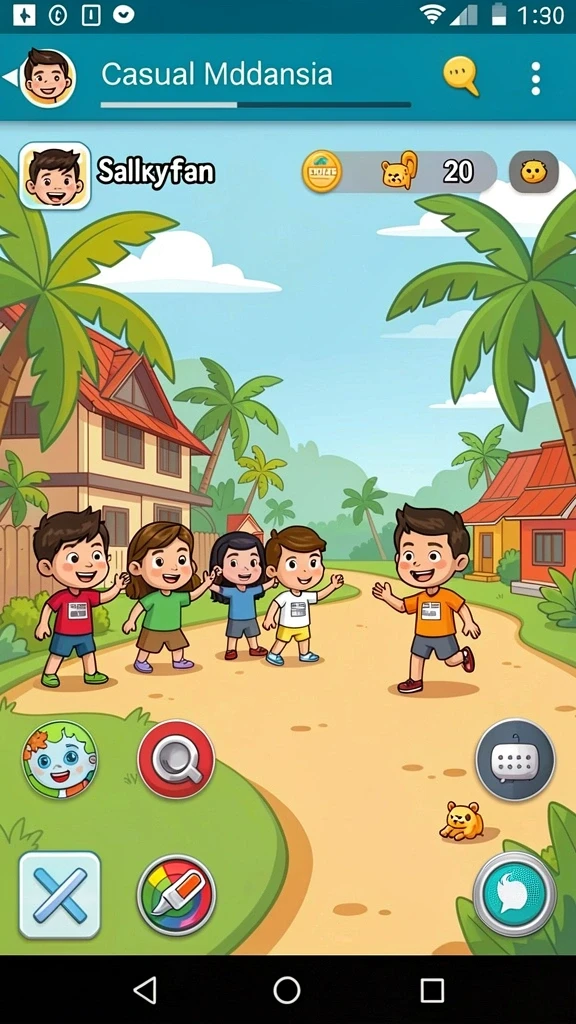Open the keyboard chat input button
Screen dimensions: 576x1024
click(515, 760)
